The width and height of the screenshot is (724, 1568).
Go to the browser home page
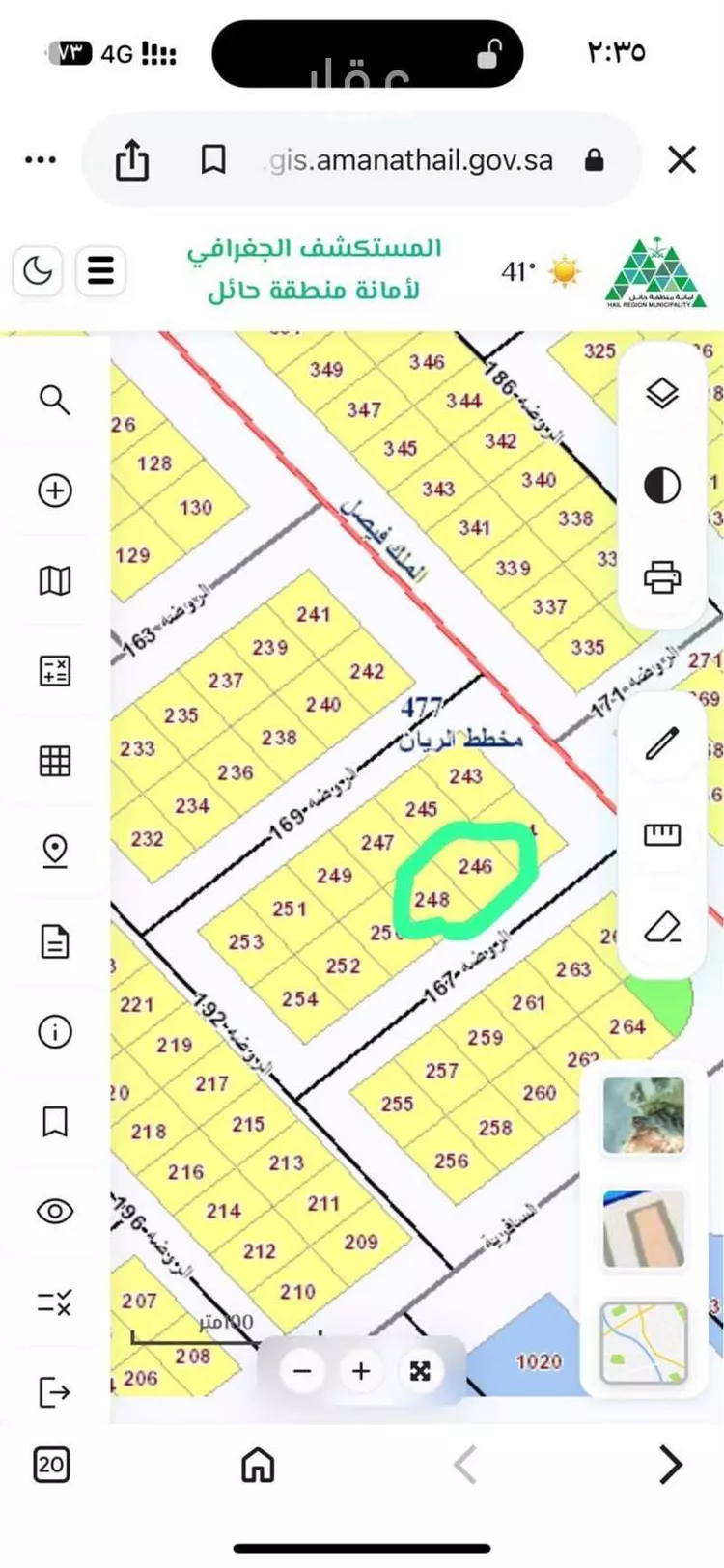[x=258, y=1465]
